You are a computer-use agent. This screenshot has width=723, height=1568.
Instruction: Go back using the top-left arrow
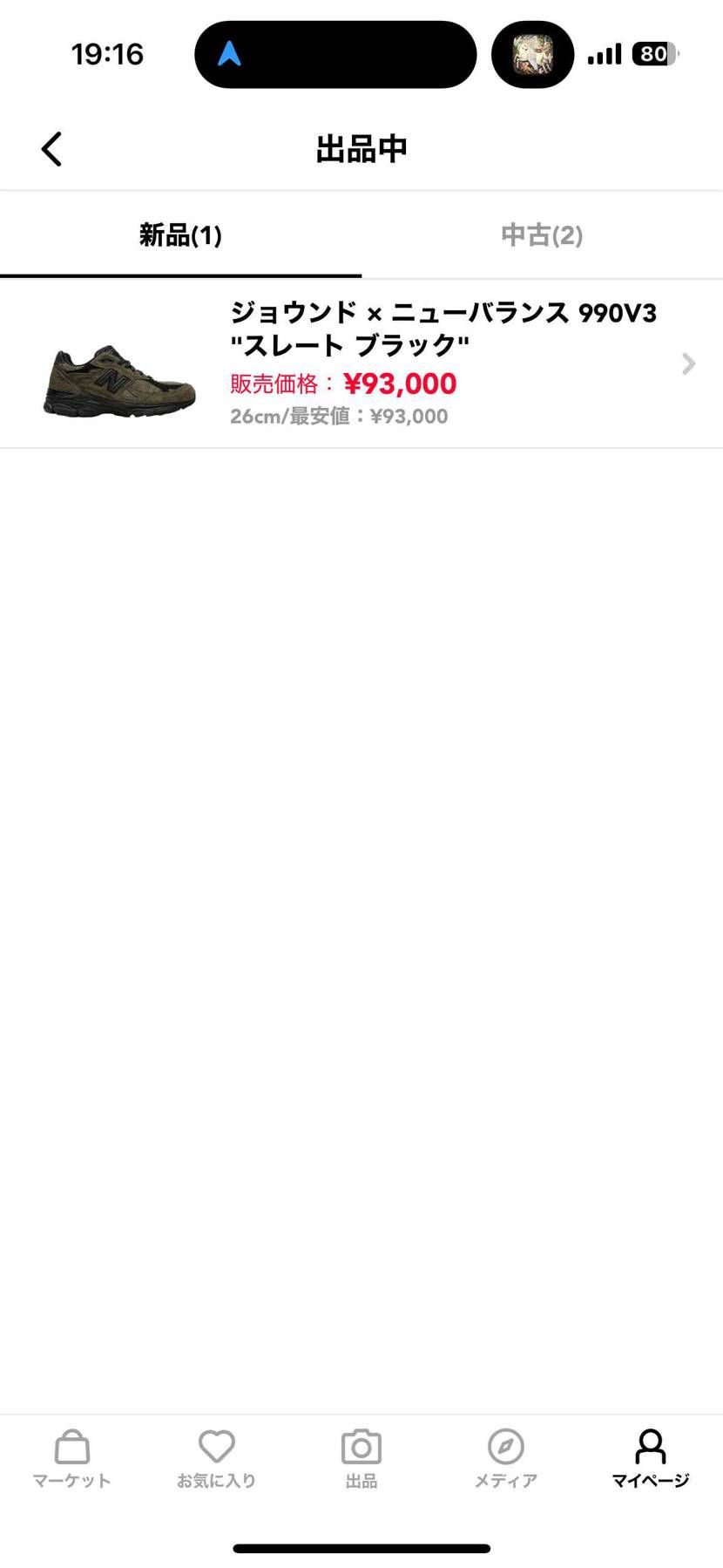click(52, 149)
